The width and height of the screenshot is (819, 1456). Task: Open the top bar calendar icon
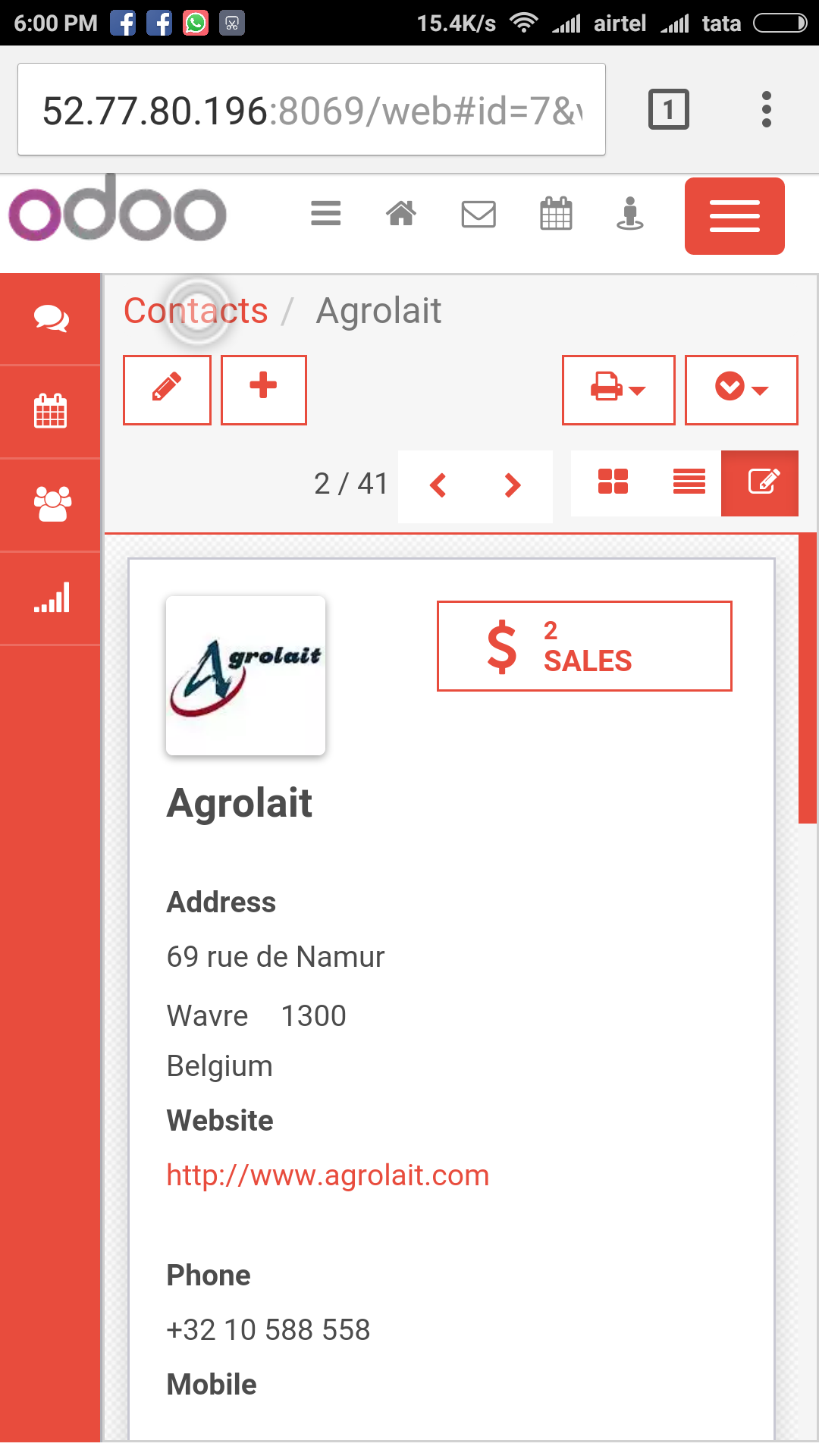556,214
